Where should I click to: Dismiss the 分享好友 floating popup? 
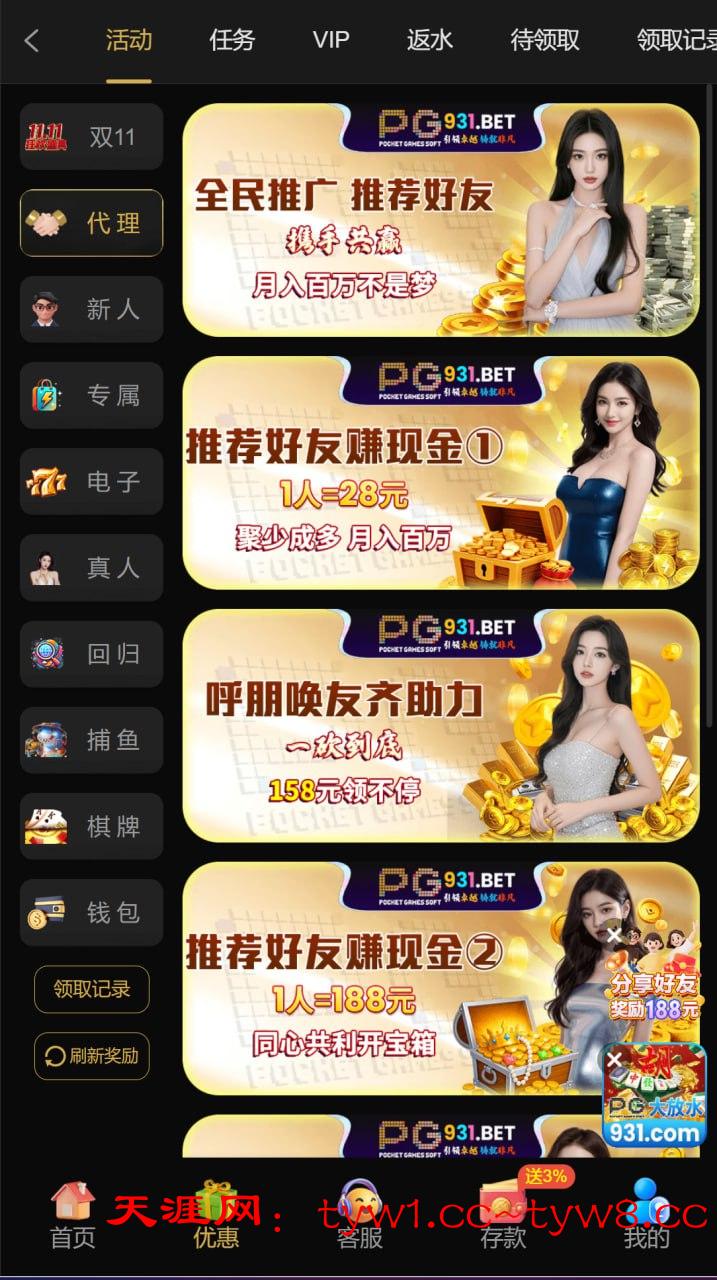tap(614, 936)
